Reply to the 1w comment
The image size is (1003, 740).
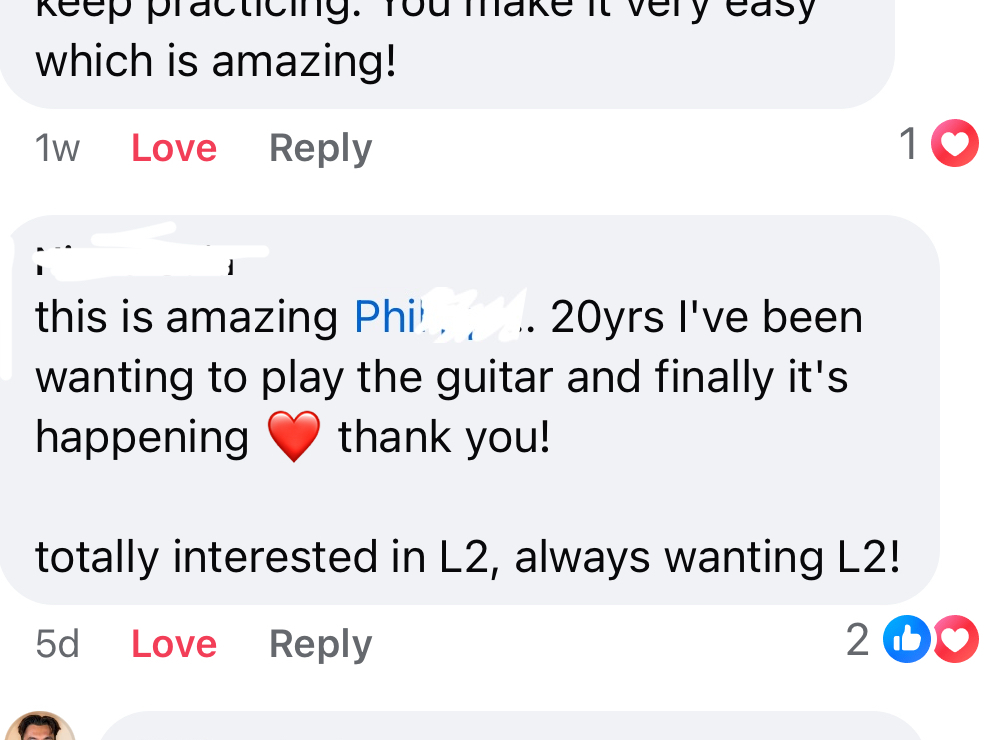(x=320, y=148)
